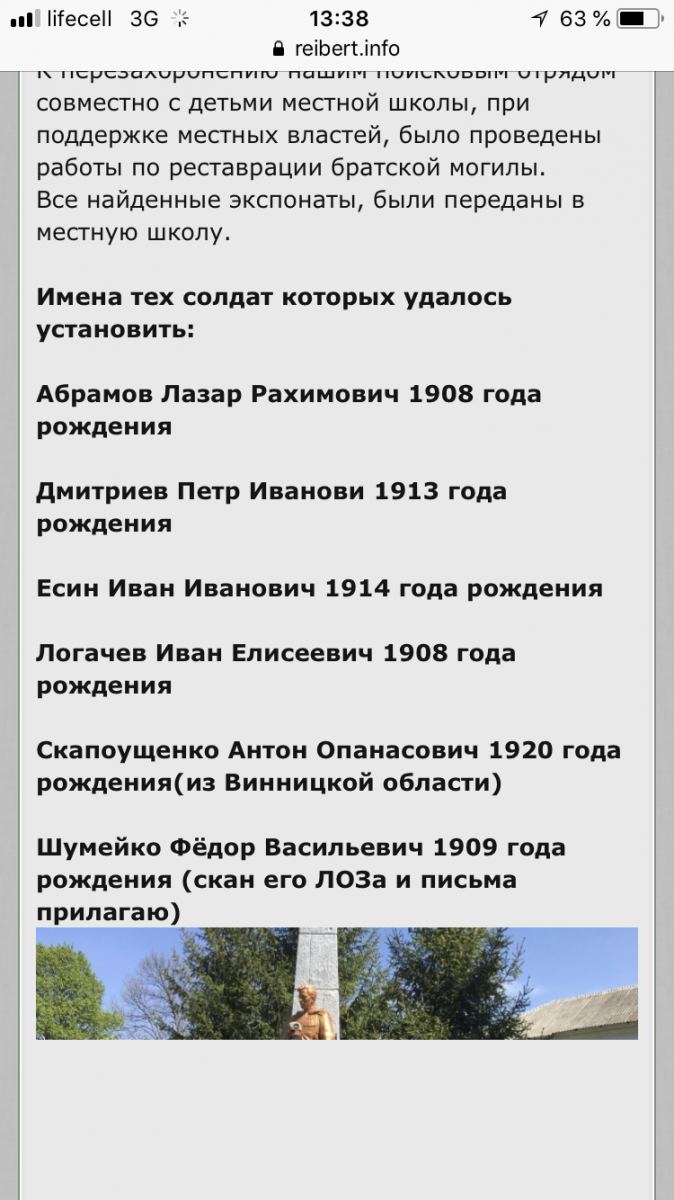Open the monument photo in the post
This screenshot has width=674, height=1200.
coord(337,983)
